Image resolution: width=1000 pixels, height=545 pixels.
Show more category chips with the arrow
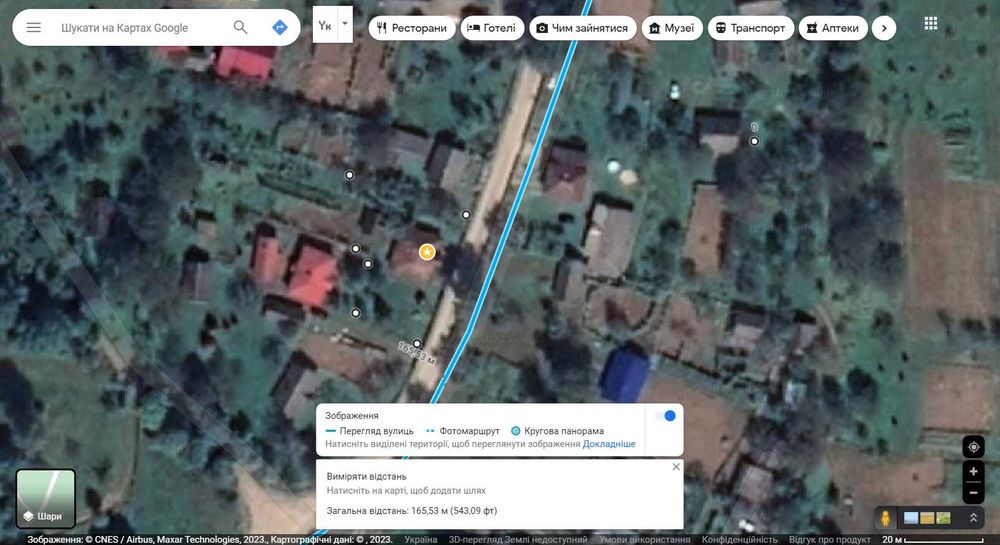point(883,28)
